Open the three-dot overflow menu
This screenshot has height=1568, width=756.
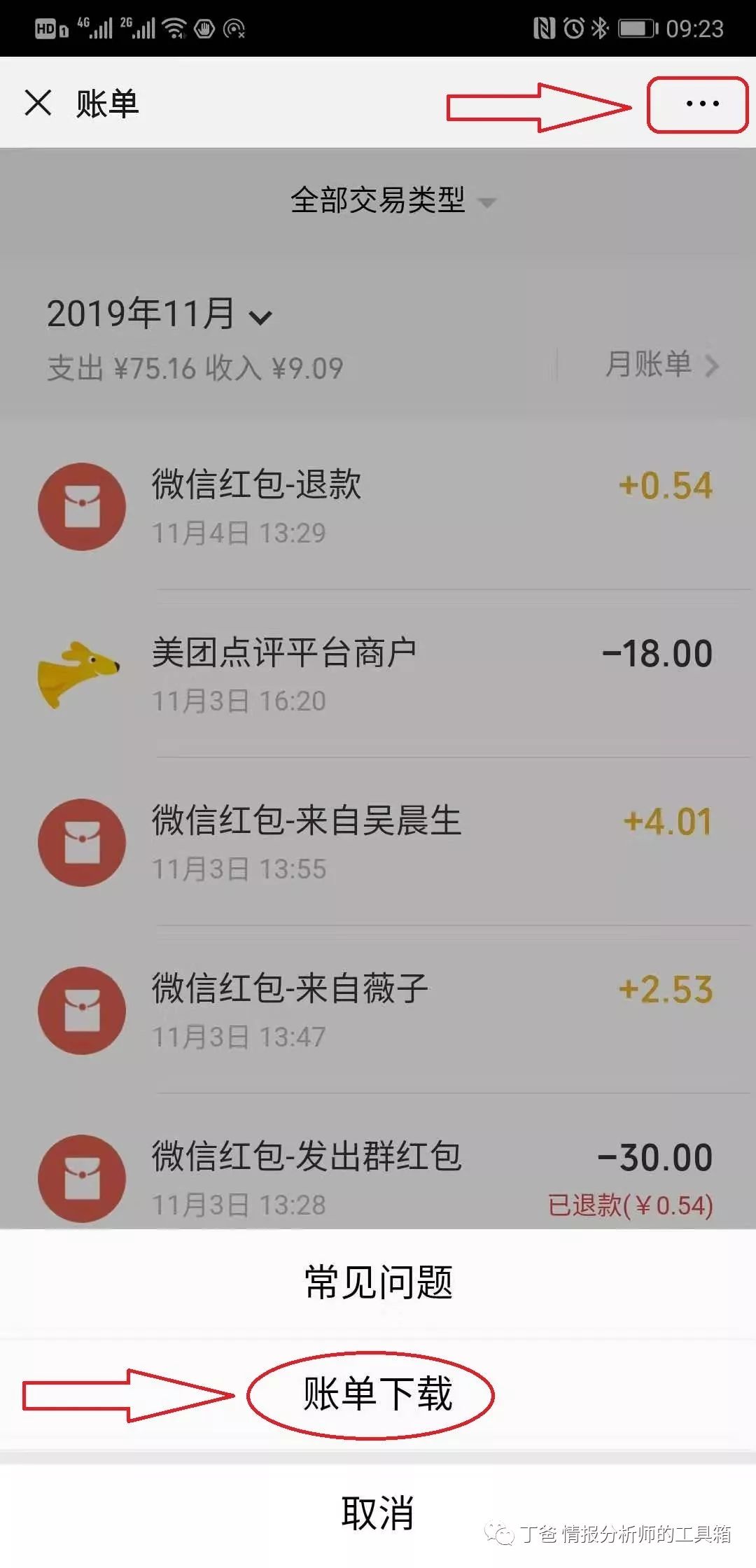(702, 104)
